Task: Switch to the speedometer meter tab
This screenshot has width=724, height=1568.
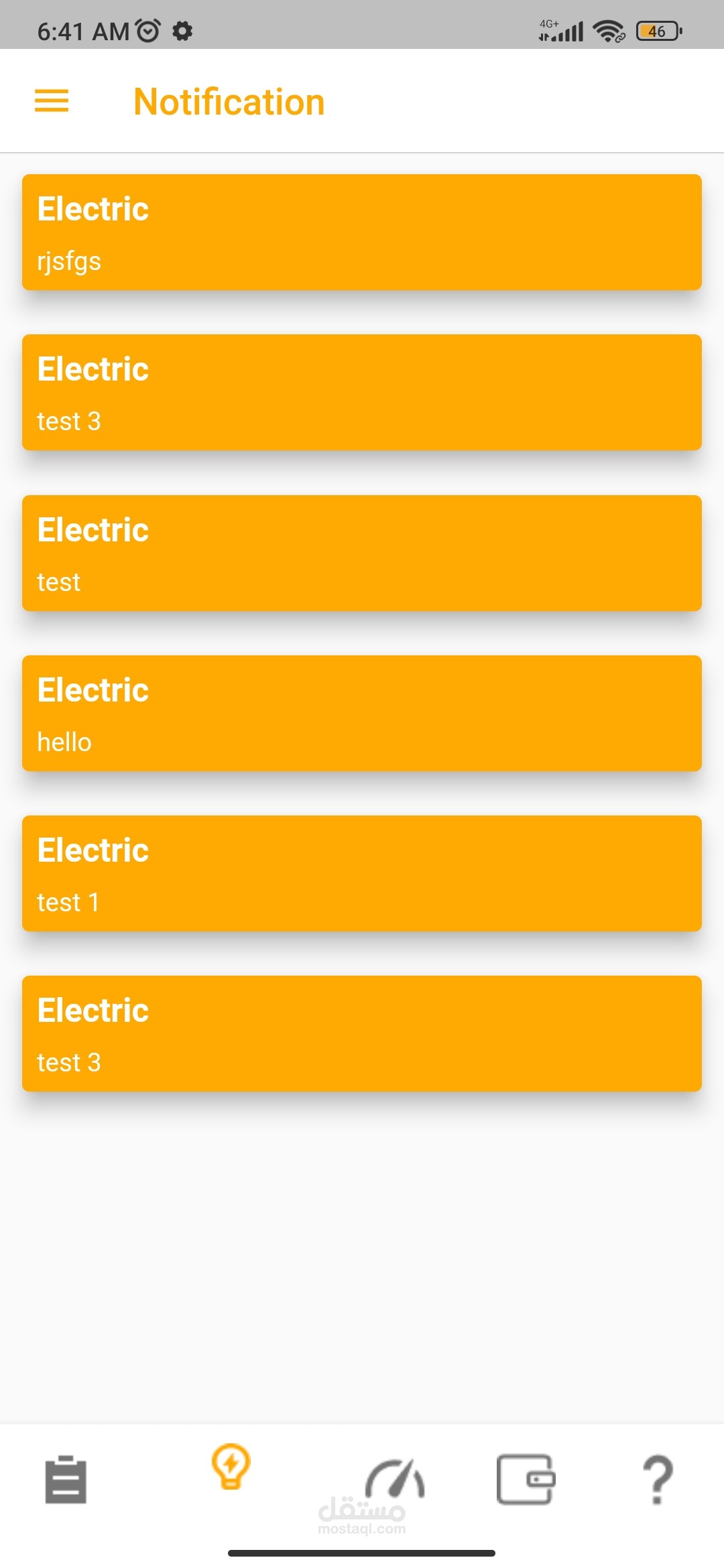Action: point(394,1478)
